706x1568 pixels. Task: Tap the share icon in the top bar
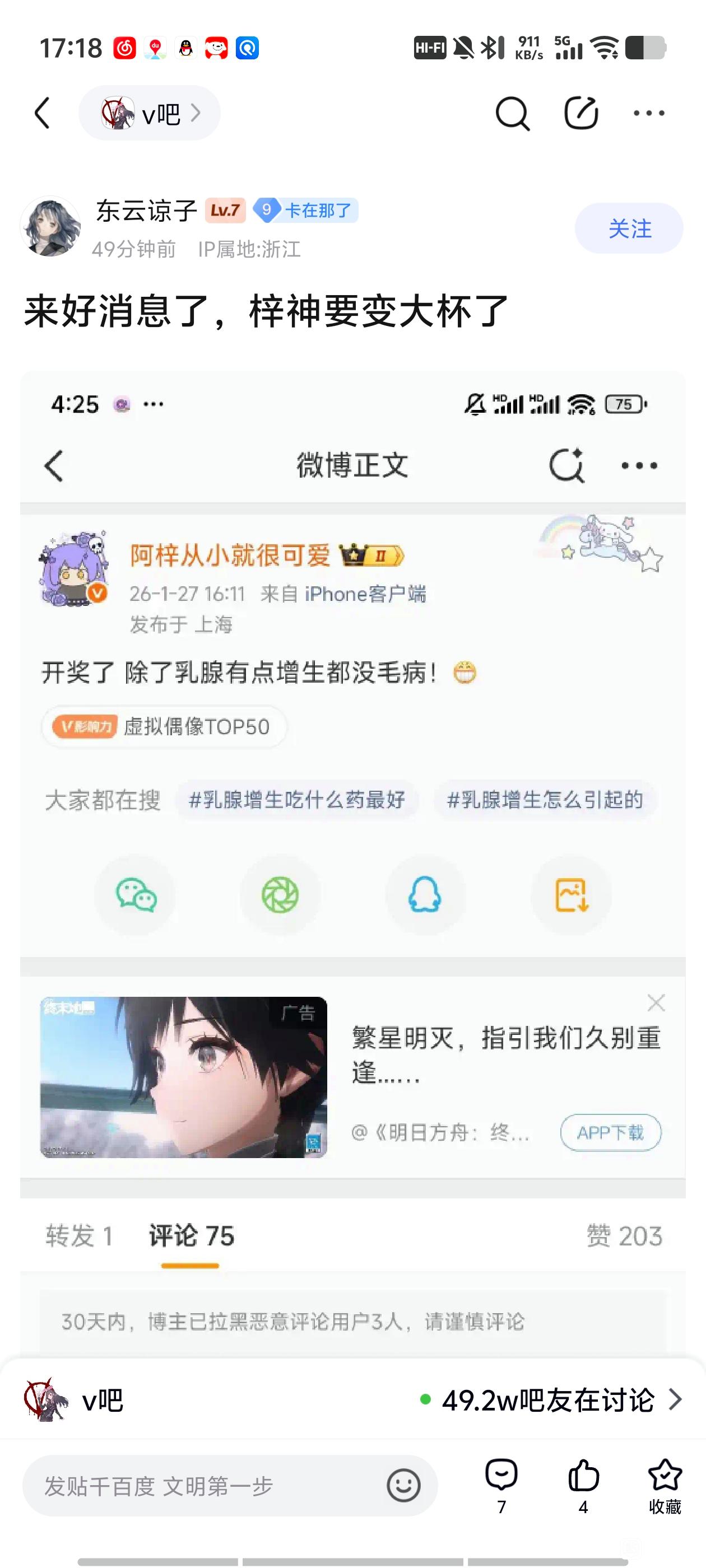(581, 113)
